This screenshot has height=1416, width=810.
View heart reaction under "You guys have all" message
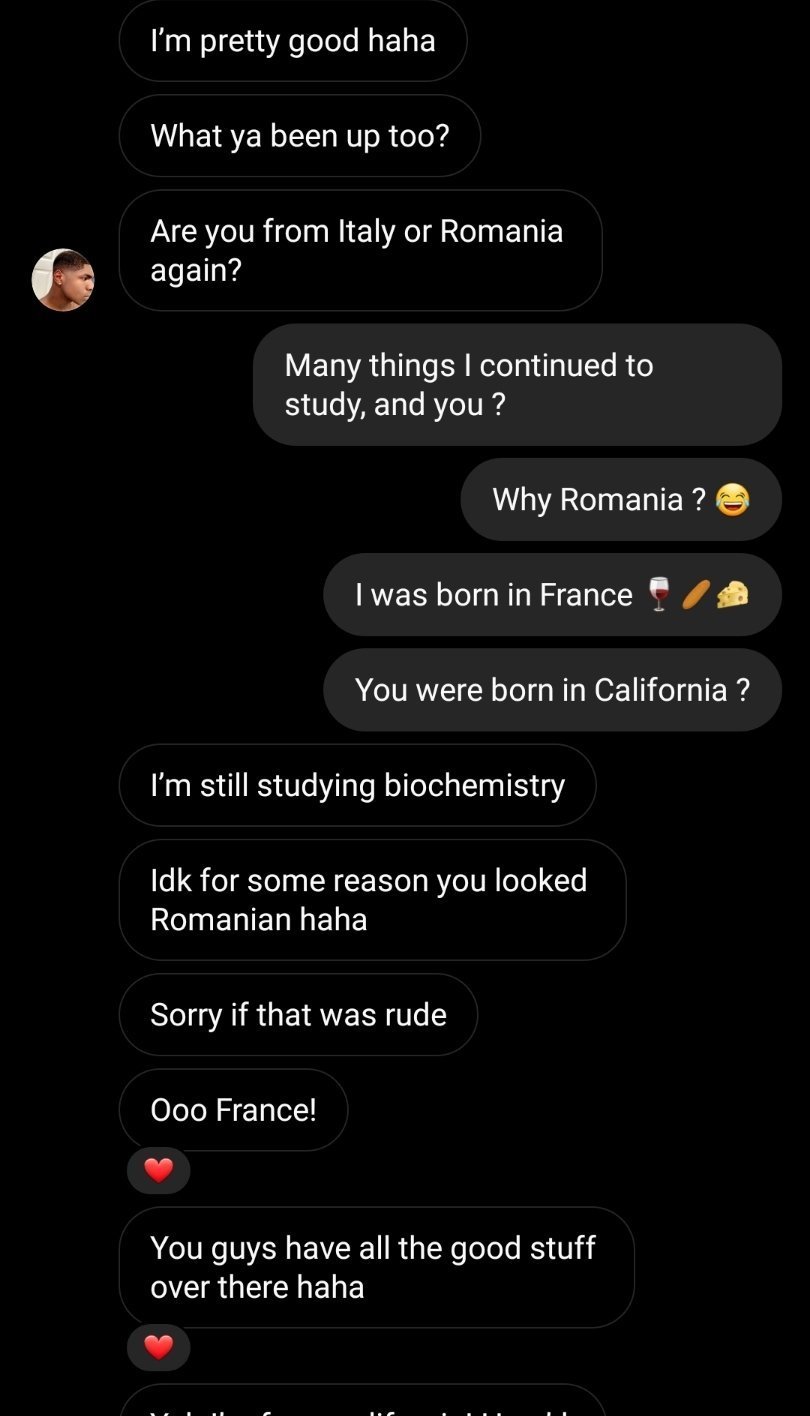coord(158,1347)
